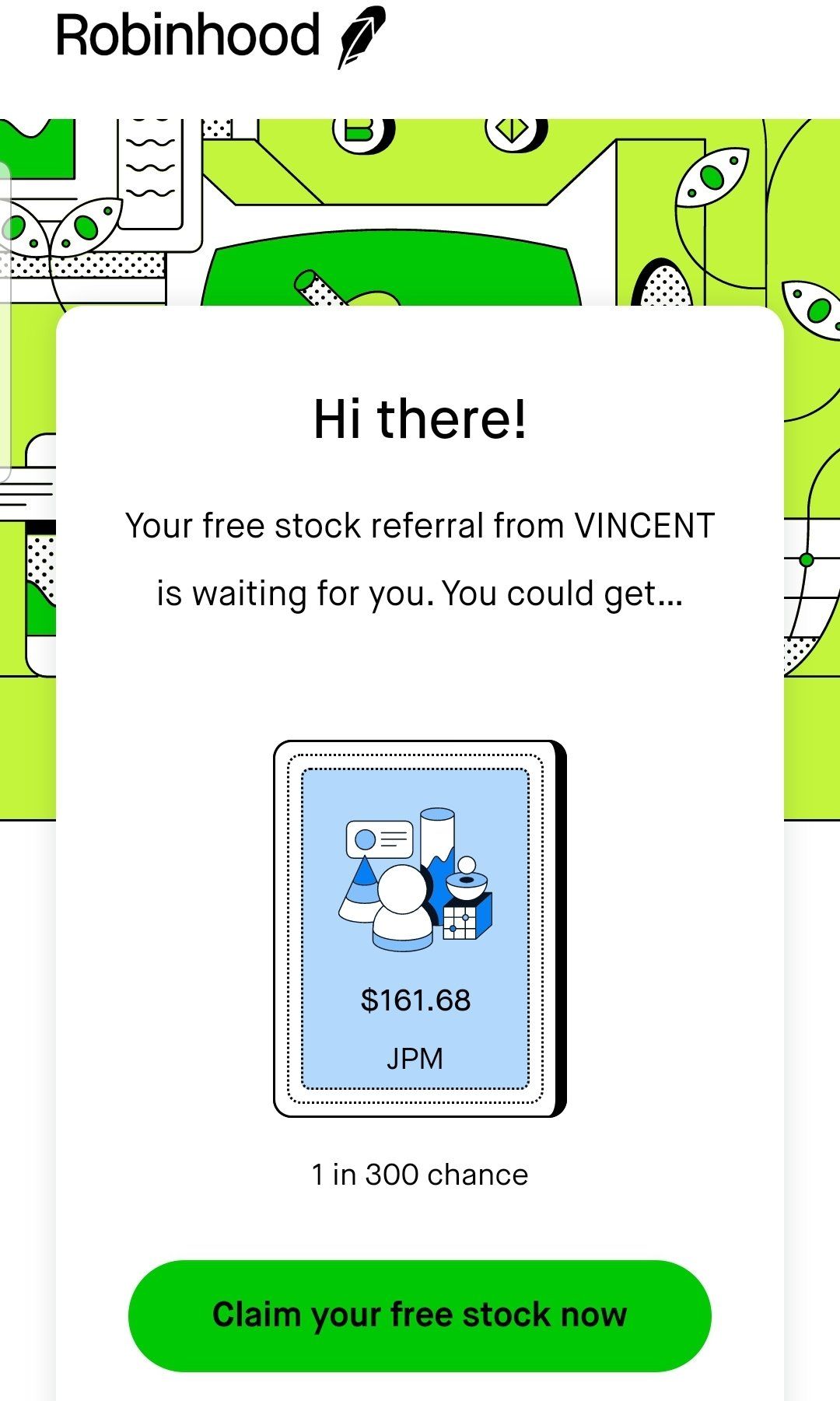Claim your free stock now
Image resolution: width=840 pixels, height=1401 pixels.
pyautogui.click(x=419, y=1315)
